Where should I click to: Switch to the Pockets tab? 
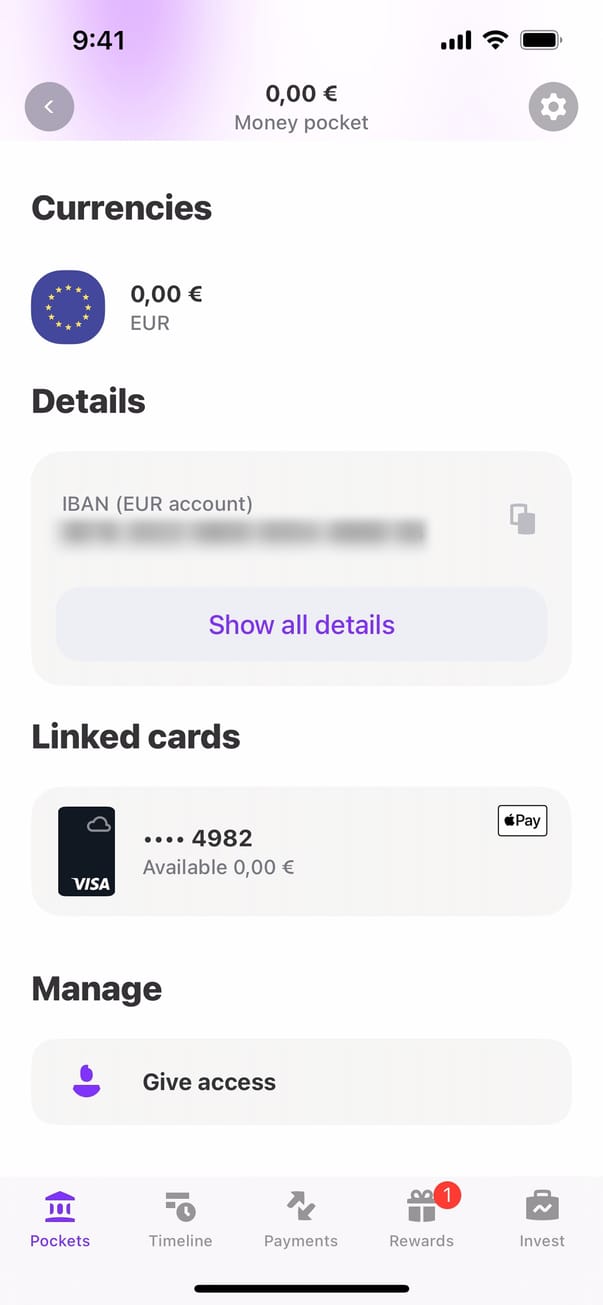[60, 1220]
